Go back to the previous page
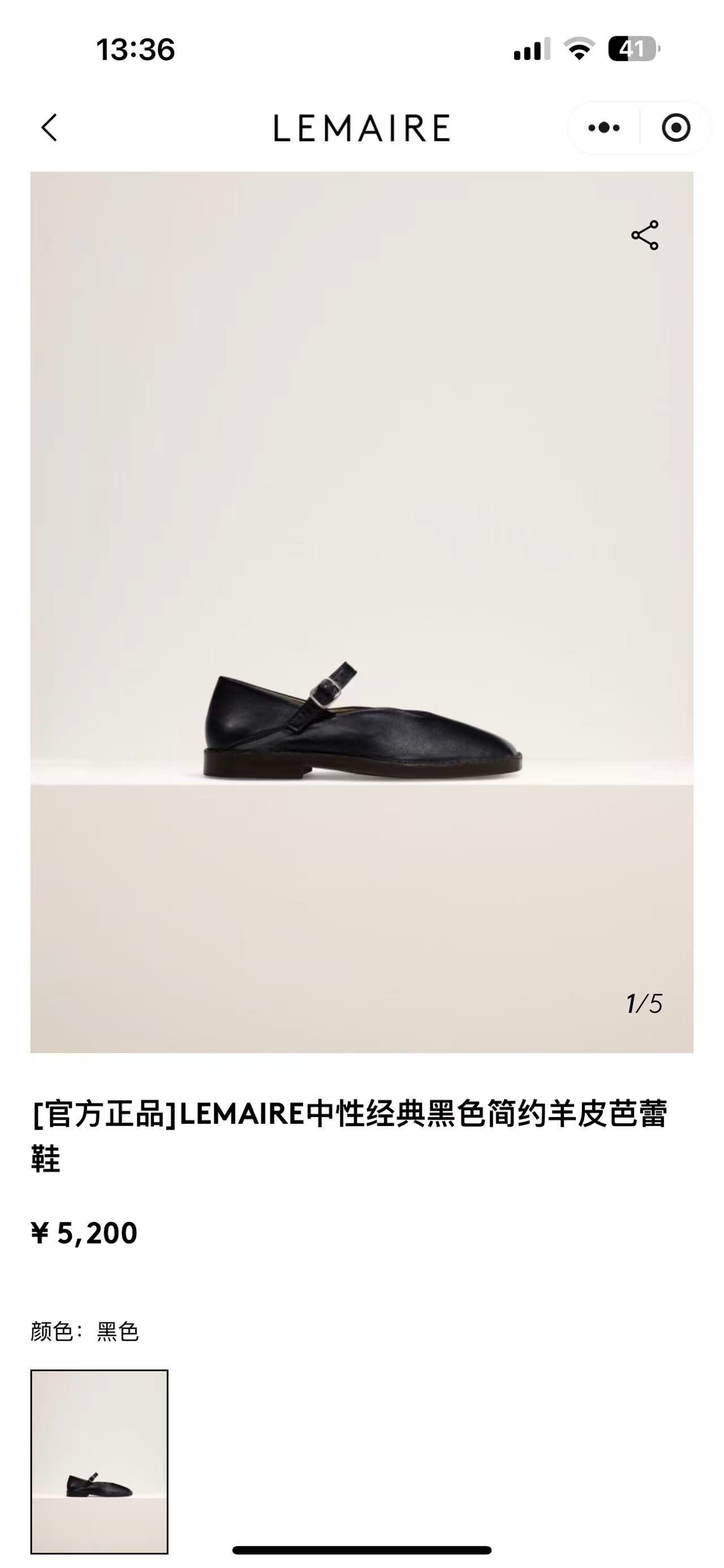724x1568 pixels. point(49,128)
